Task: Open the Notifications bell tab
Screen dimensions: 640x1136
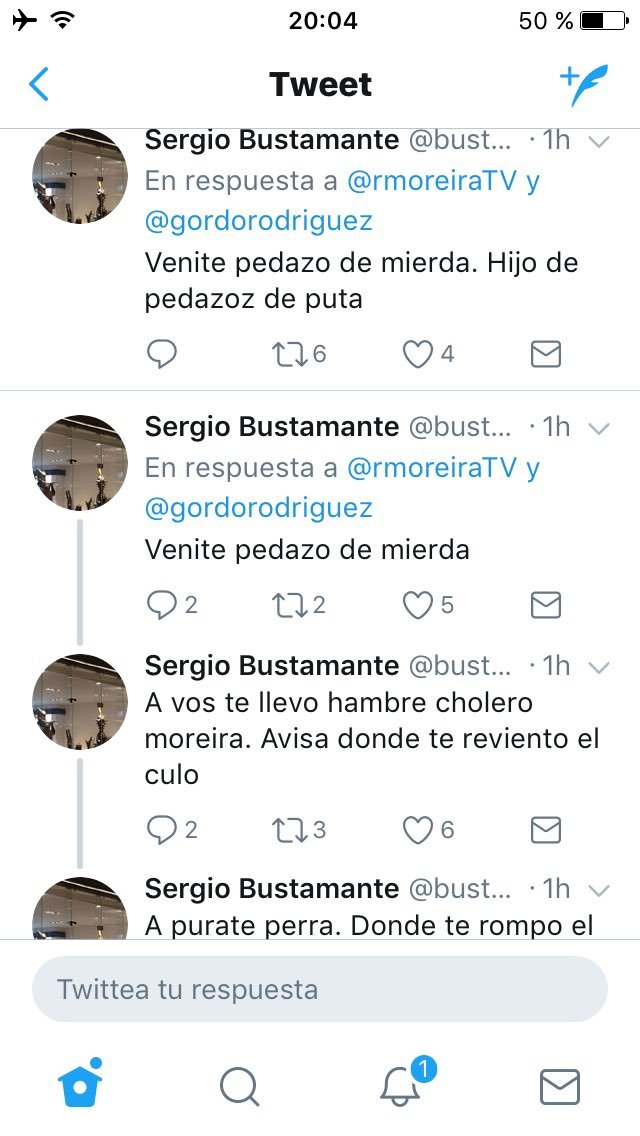Action: tap(402, 1086)
